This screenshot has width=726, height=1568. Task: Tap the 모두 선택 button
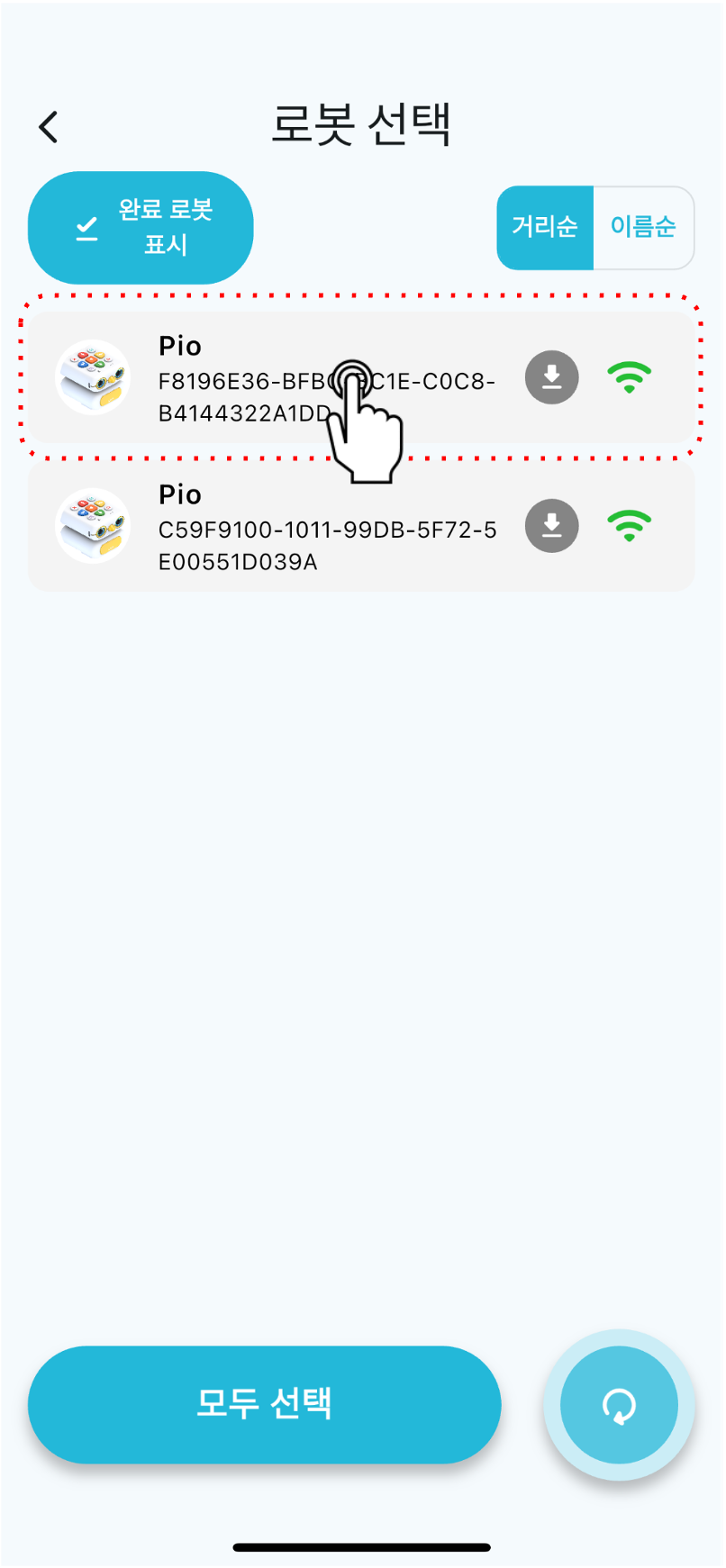(x=264, y=1404)
